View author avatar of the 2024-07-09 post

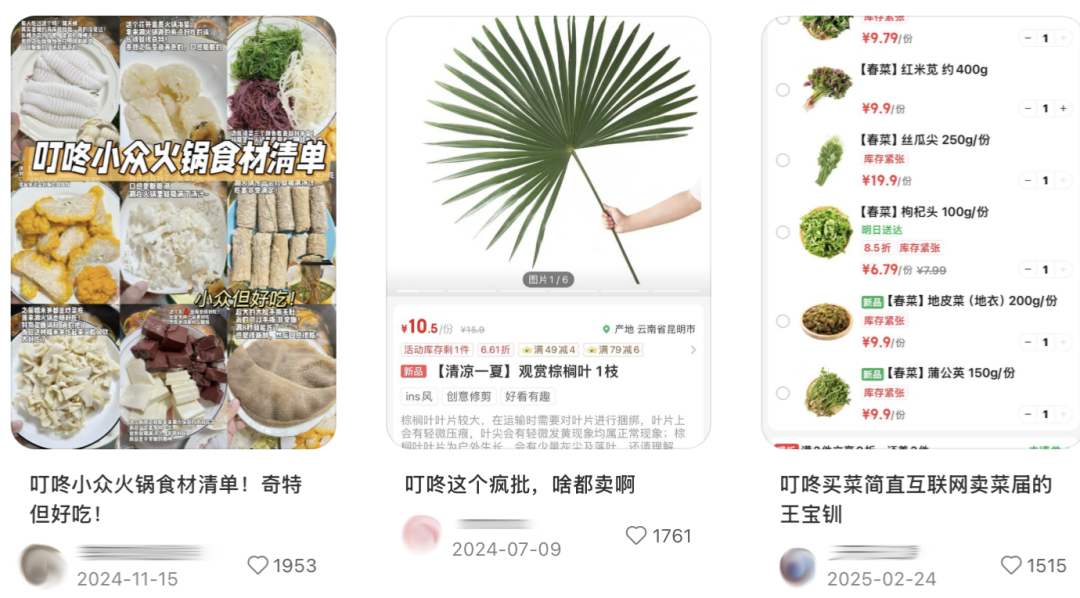[x=422, y=536]
